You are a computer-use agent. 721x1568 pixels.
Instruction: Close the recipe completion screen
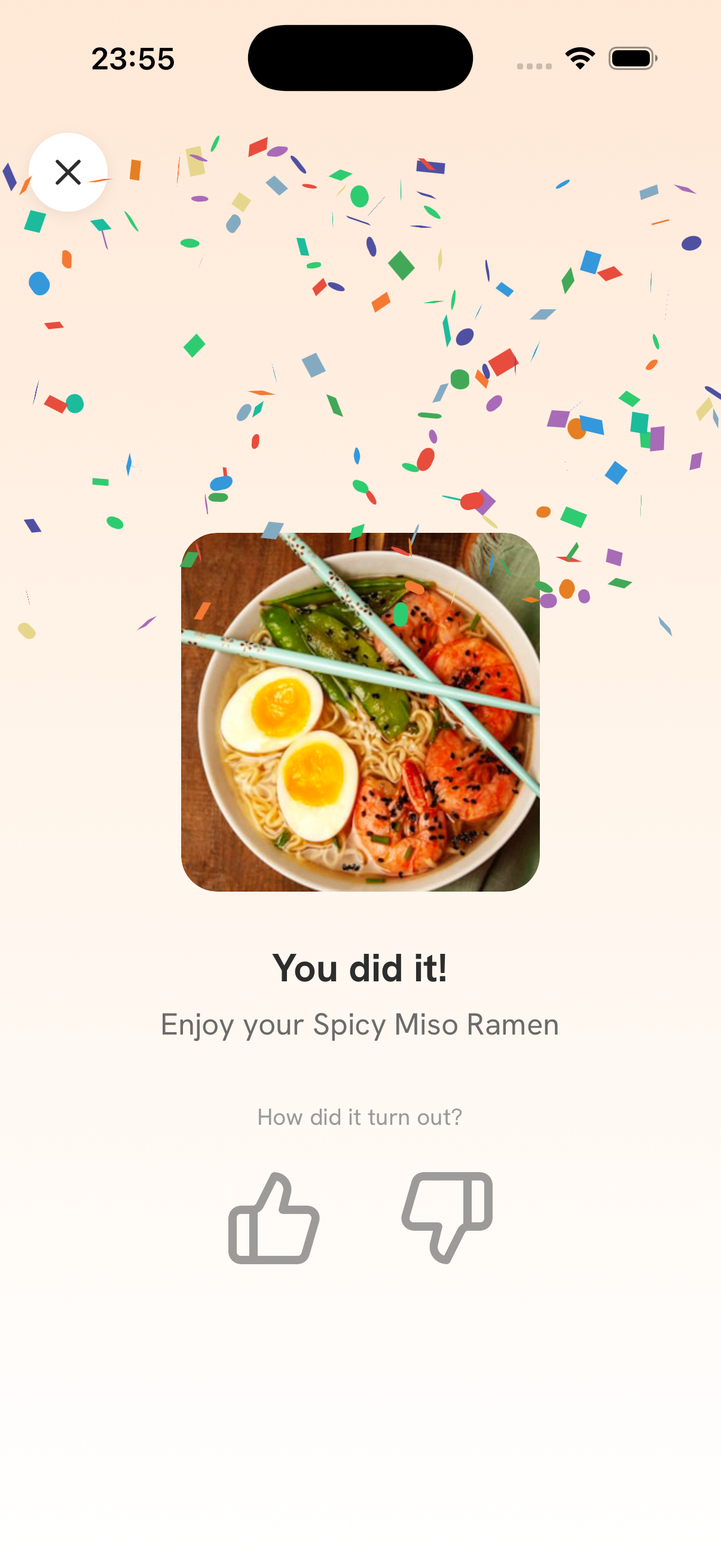click(x=68, y=172)
